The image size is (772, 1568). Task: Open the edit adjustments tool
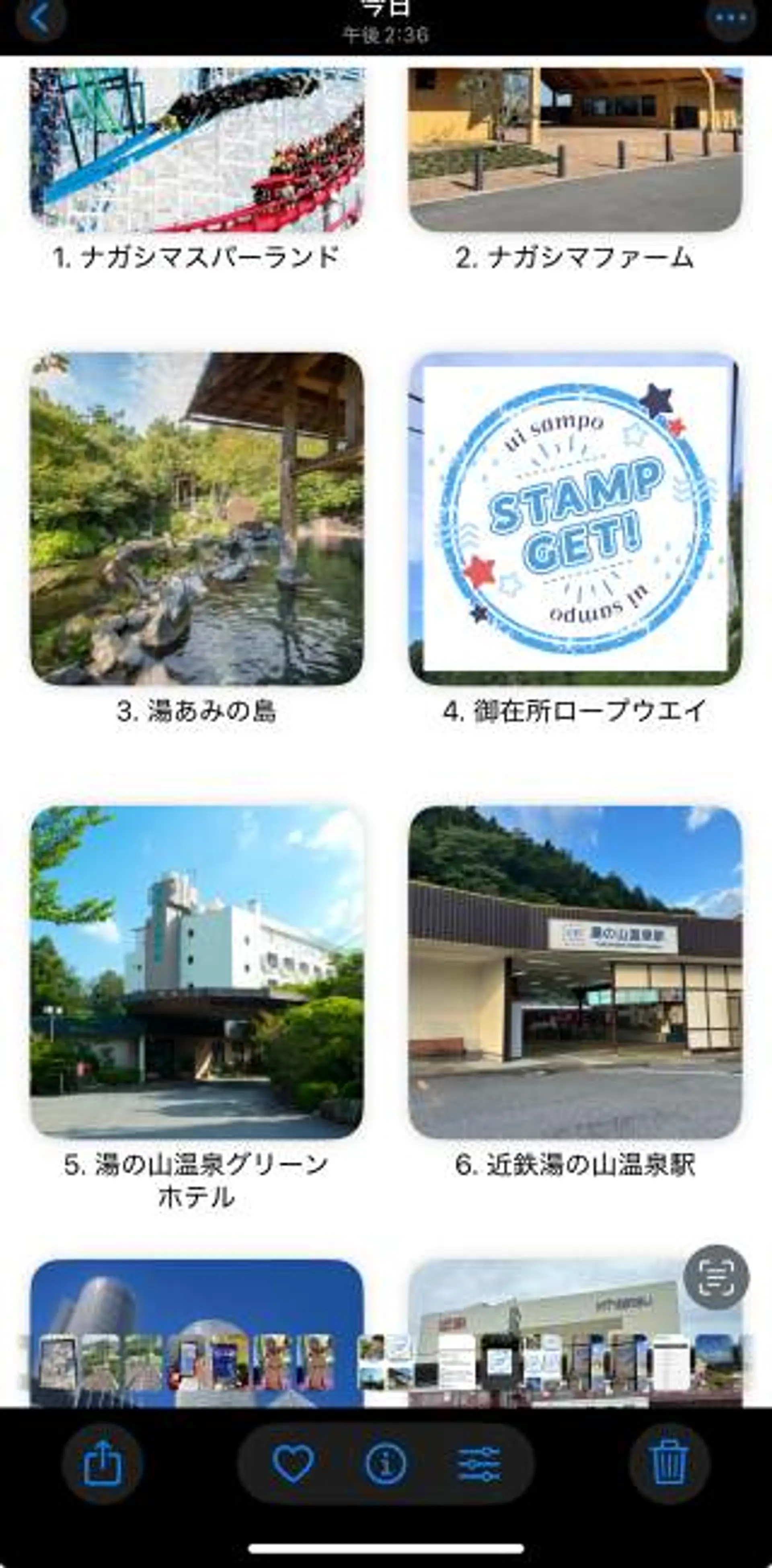coord(478,1463)
